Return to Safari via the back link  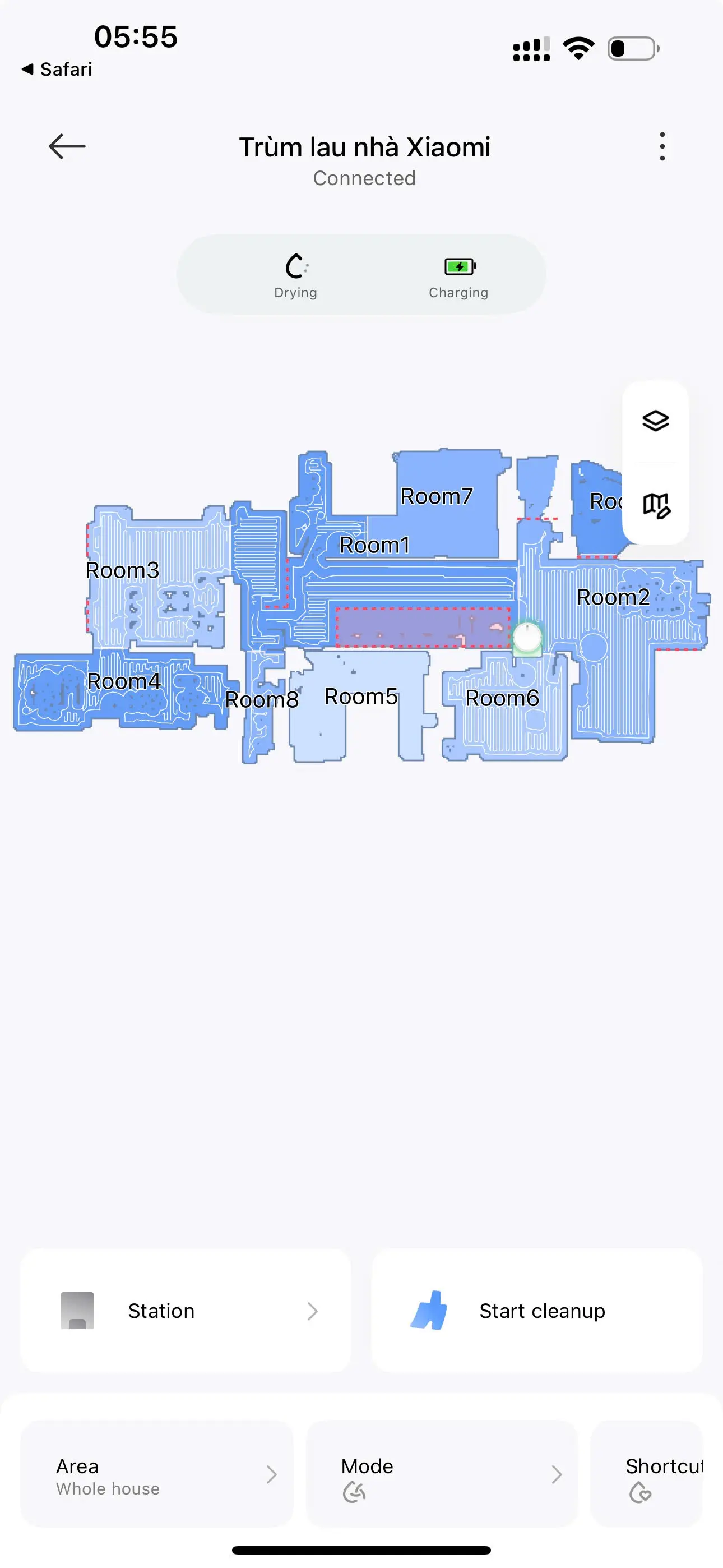57,70
